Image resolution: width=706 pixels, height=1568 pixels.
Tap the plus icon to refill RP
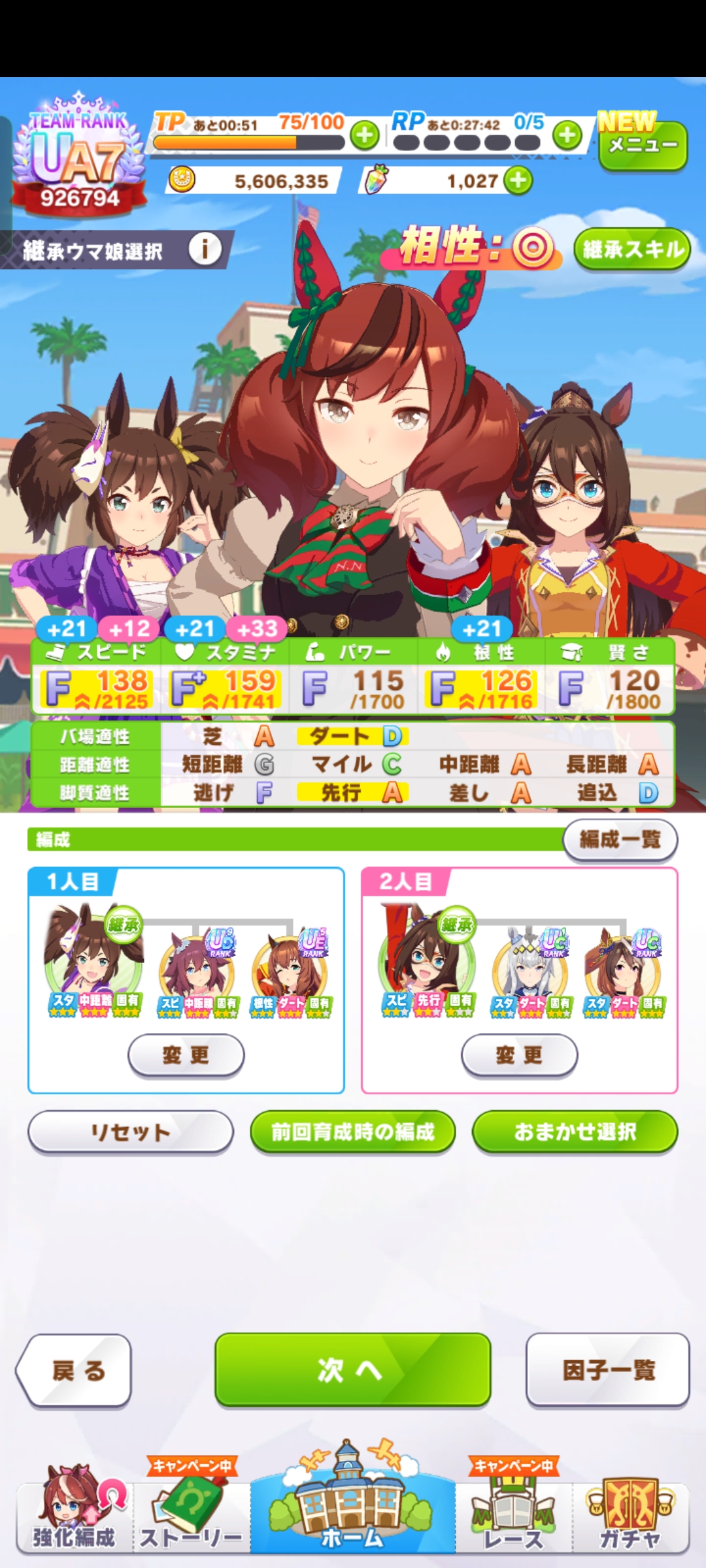coord(567,135)
